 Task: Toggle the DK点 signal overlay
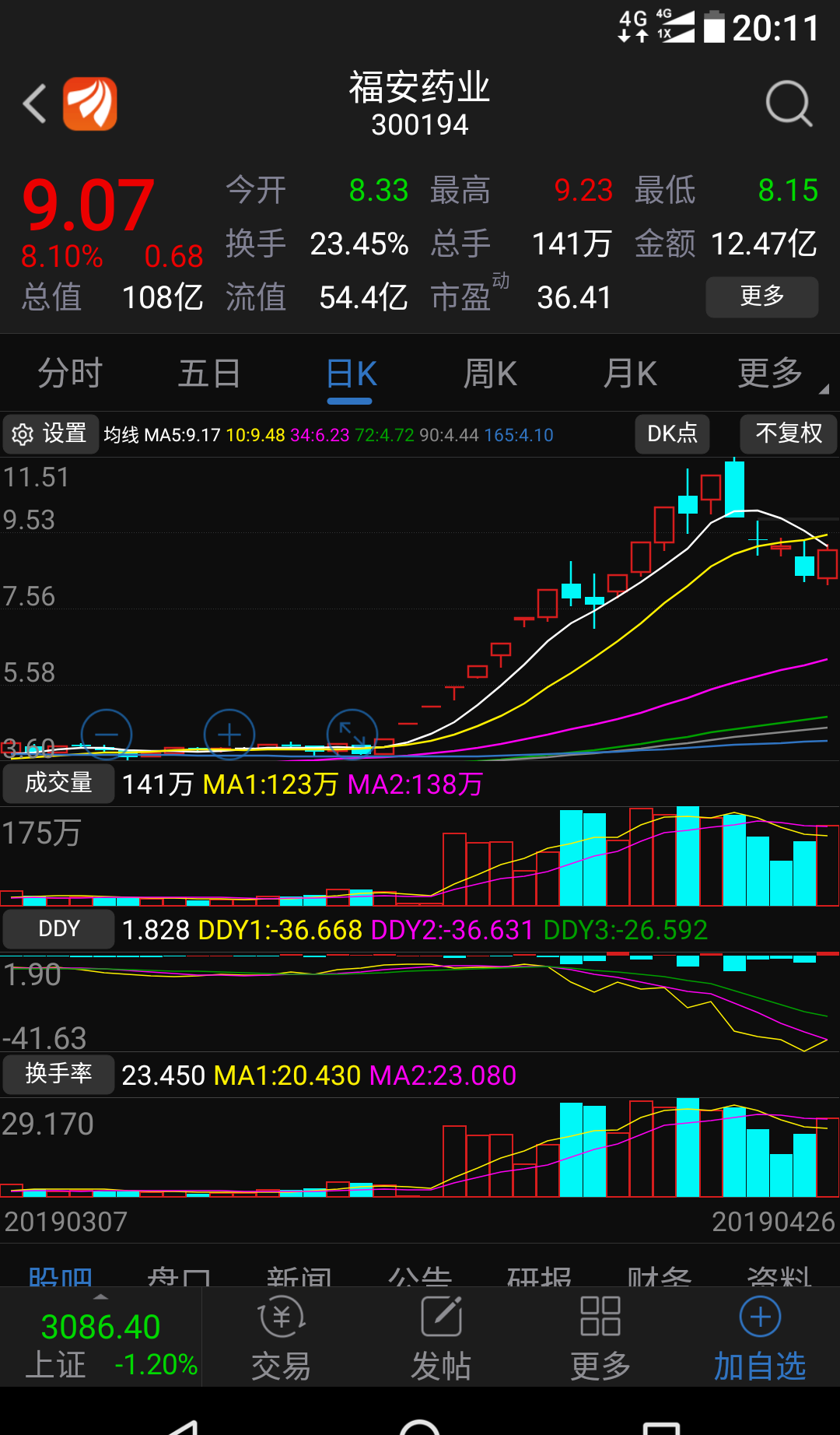pos(671,434)
